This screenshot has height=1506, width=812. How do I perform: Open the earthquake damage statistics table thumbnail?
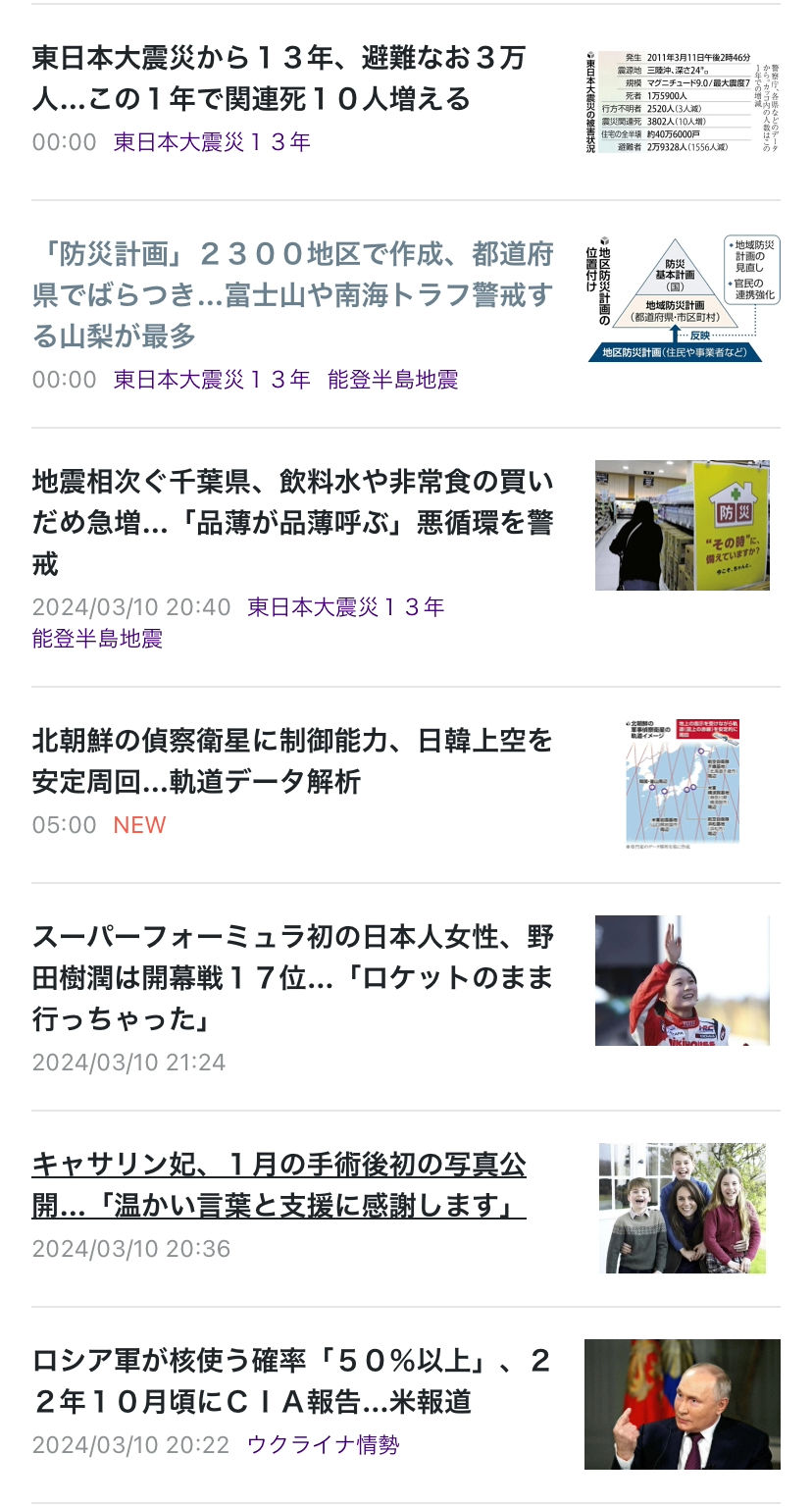pyautogui.click(x=683, y=102)
